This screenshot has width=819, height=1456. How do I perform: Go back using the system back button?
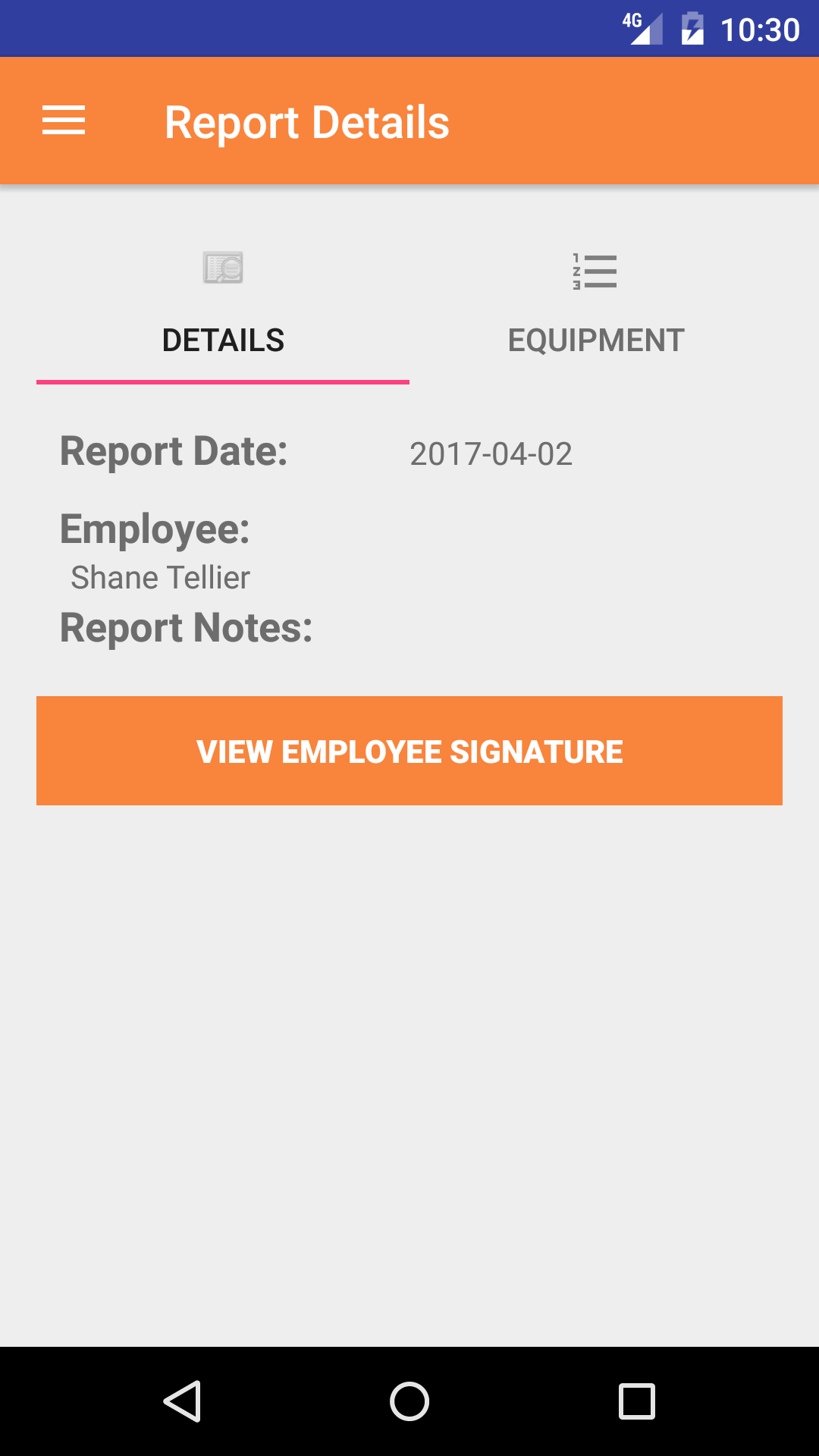pos(182,1401)
